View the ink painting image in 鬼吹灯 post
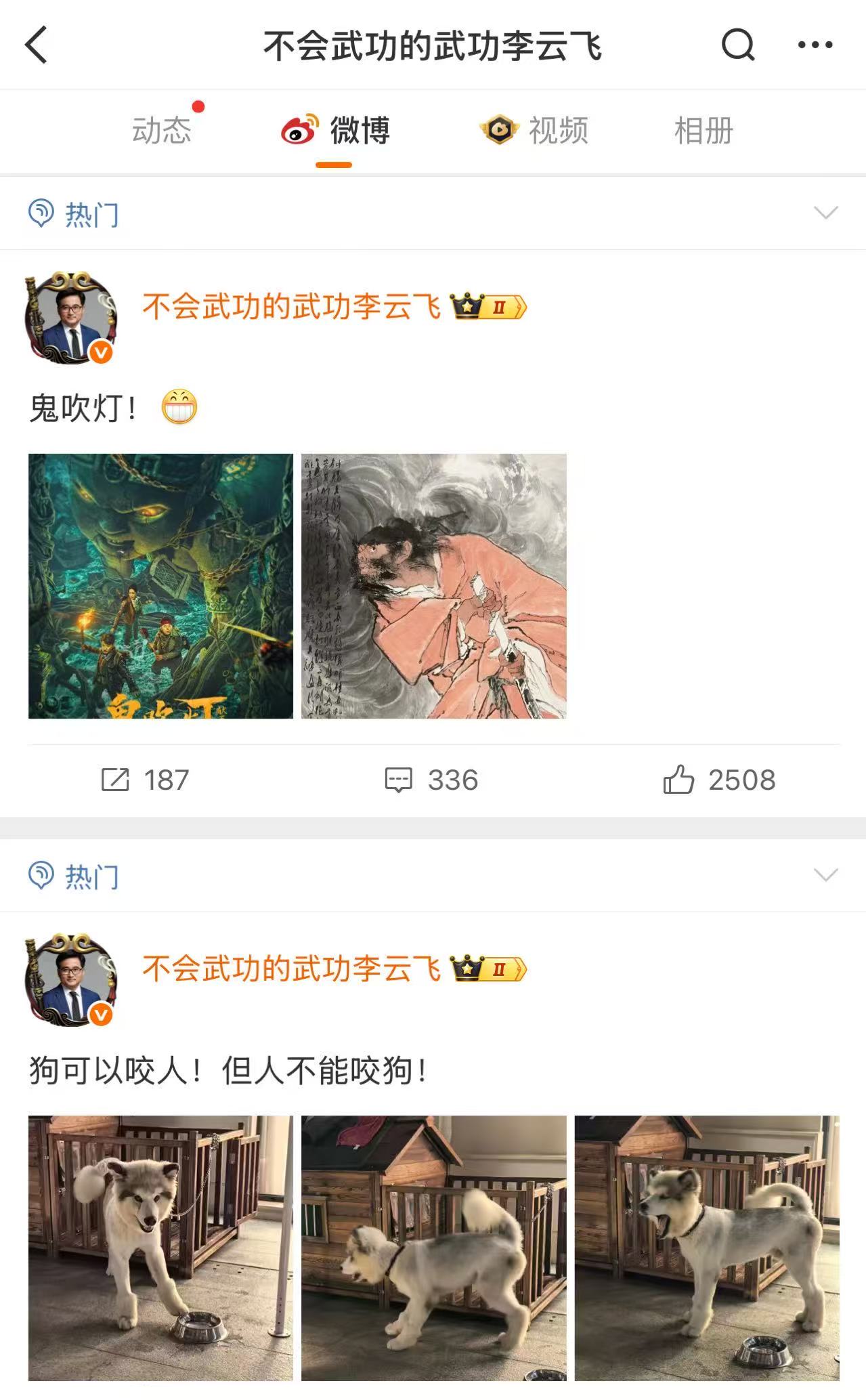This screenshot has height=1400, width=866. [433, 586]
